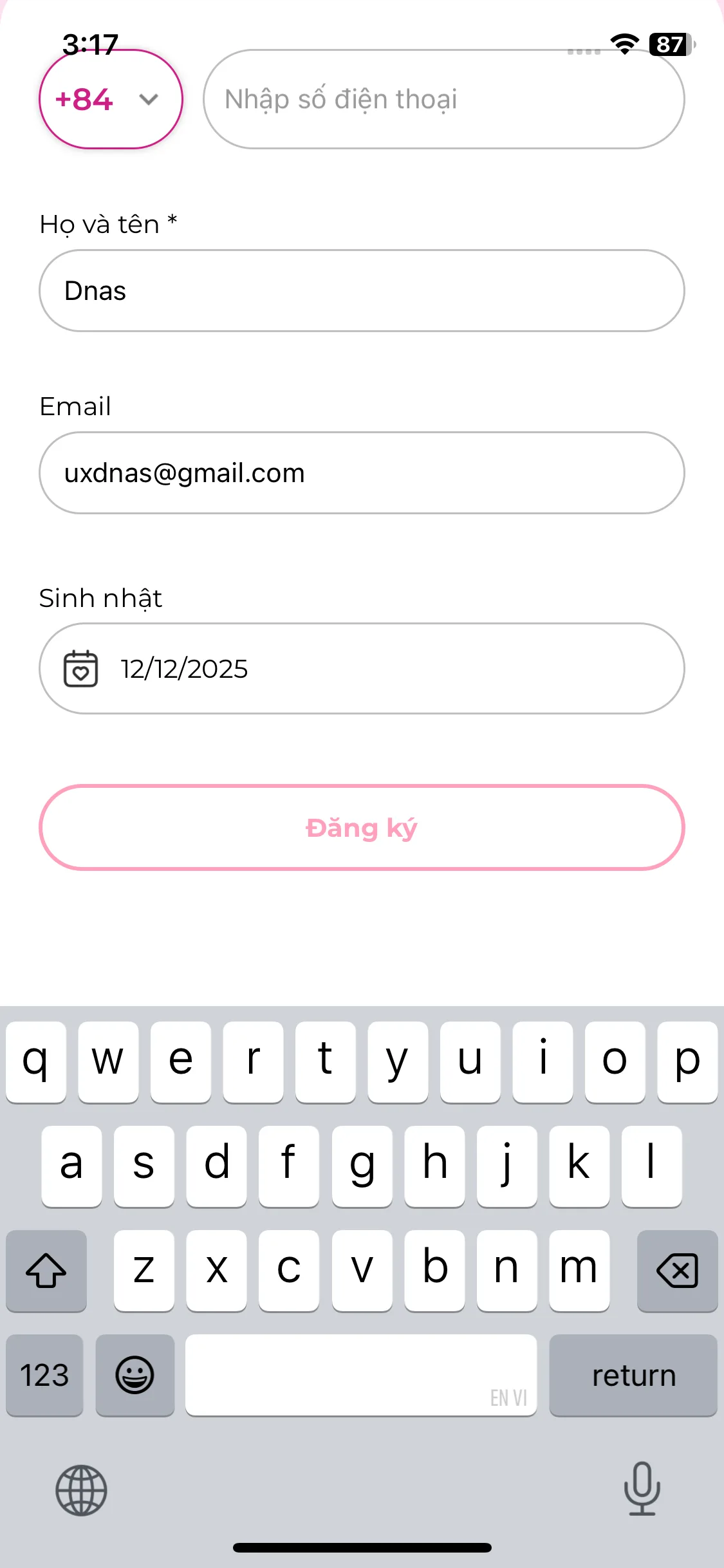Edit the Họ và tên field
Screen dimensions: 724x1568
[x=362, y=291]
